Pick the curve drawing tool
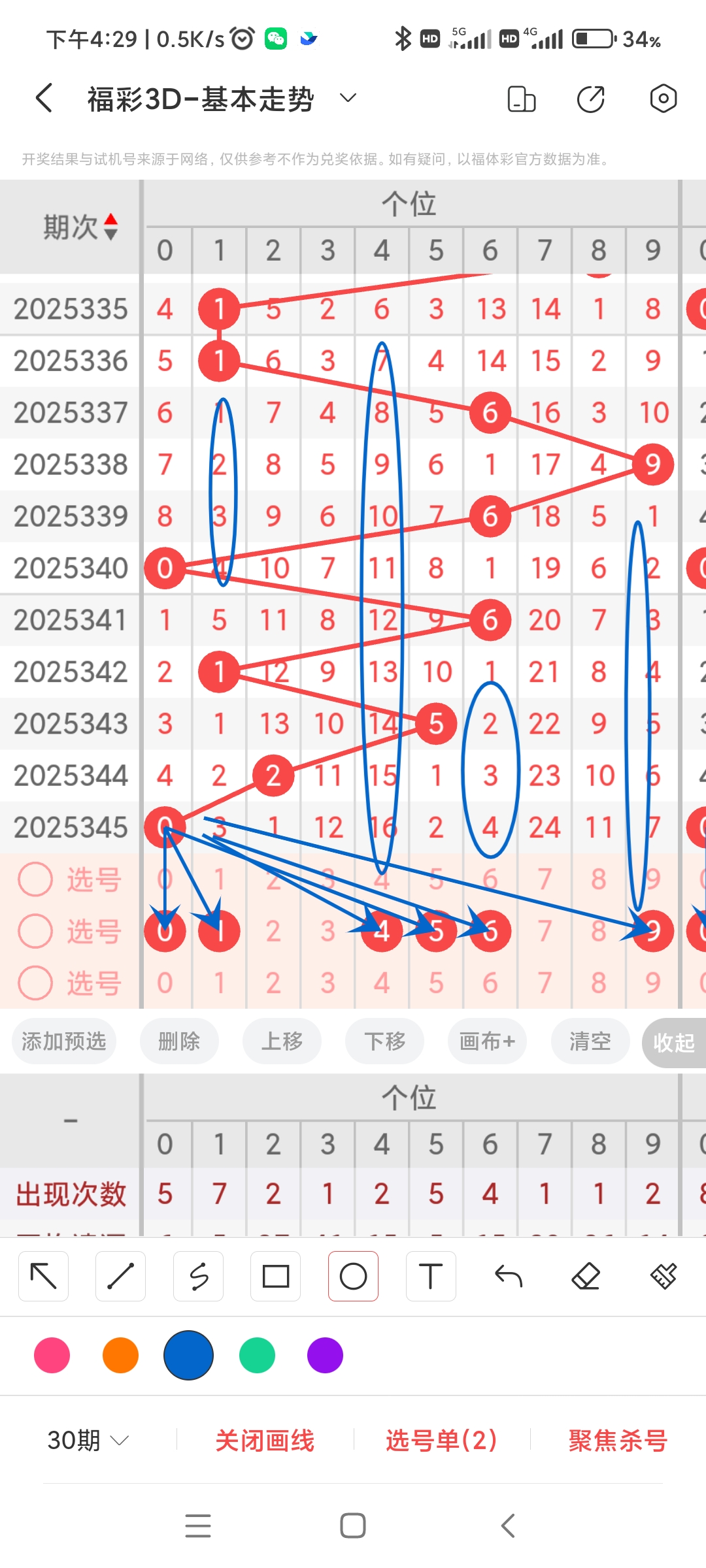The height and width of the screenshot is (1568, 706). click(198, 1275)
